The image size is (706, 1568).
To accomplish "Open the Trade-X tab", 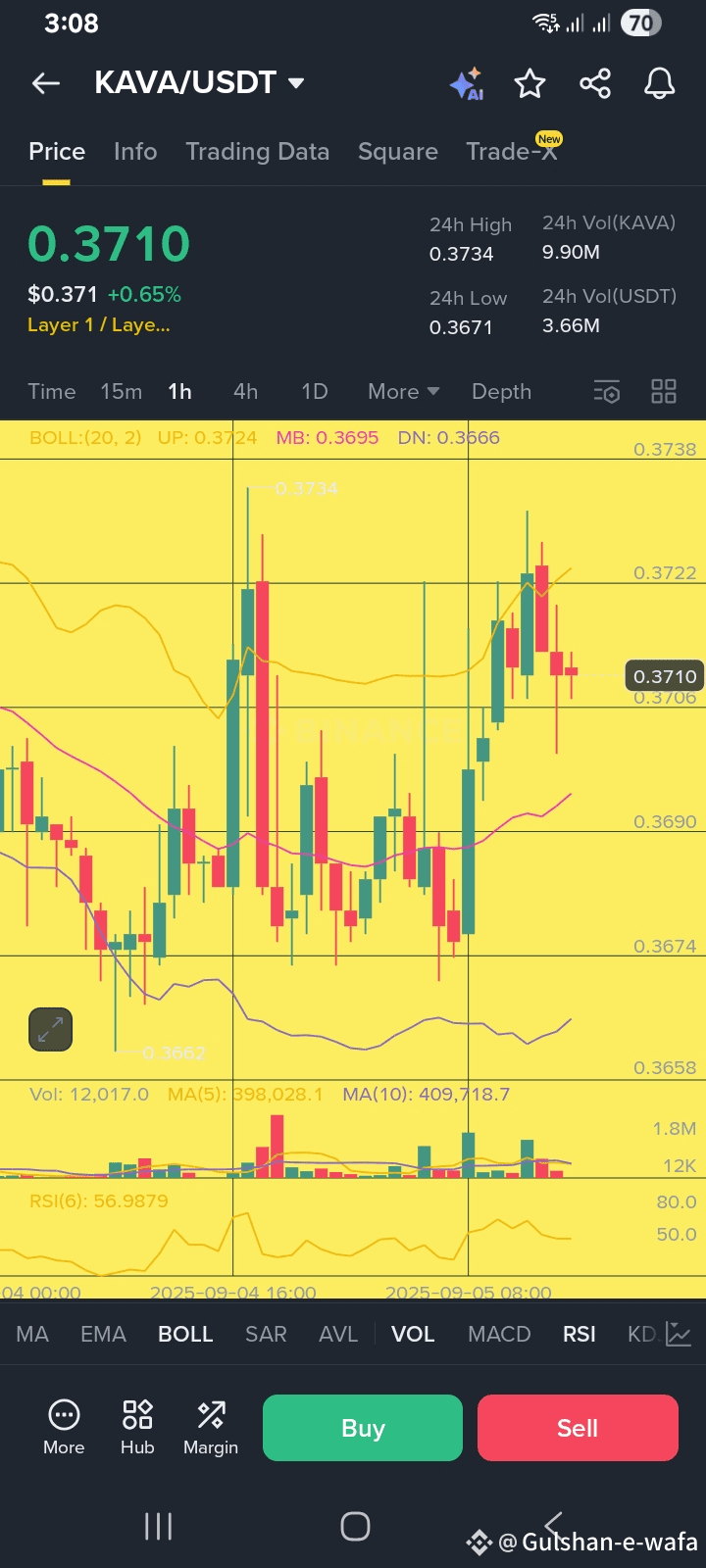I will (511, 152).
